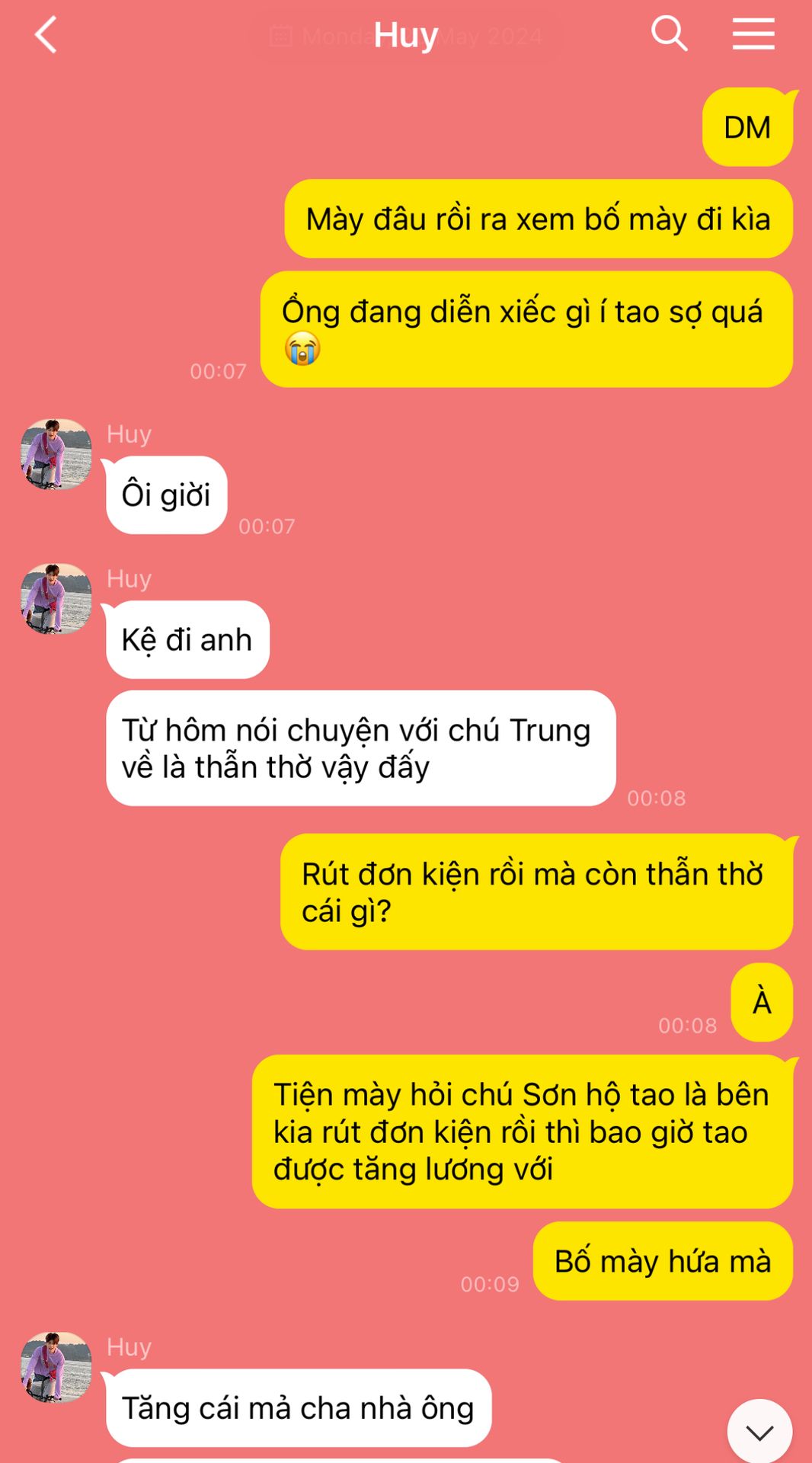812x1463 pixels.
Task: Tap Huy's avatar beside "Kệ đi anh"
Action: 56,599
